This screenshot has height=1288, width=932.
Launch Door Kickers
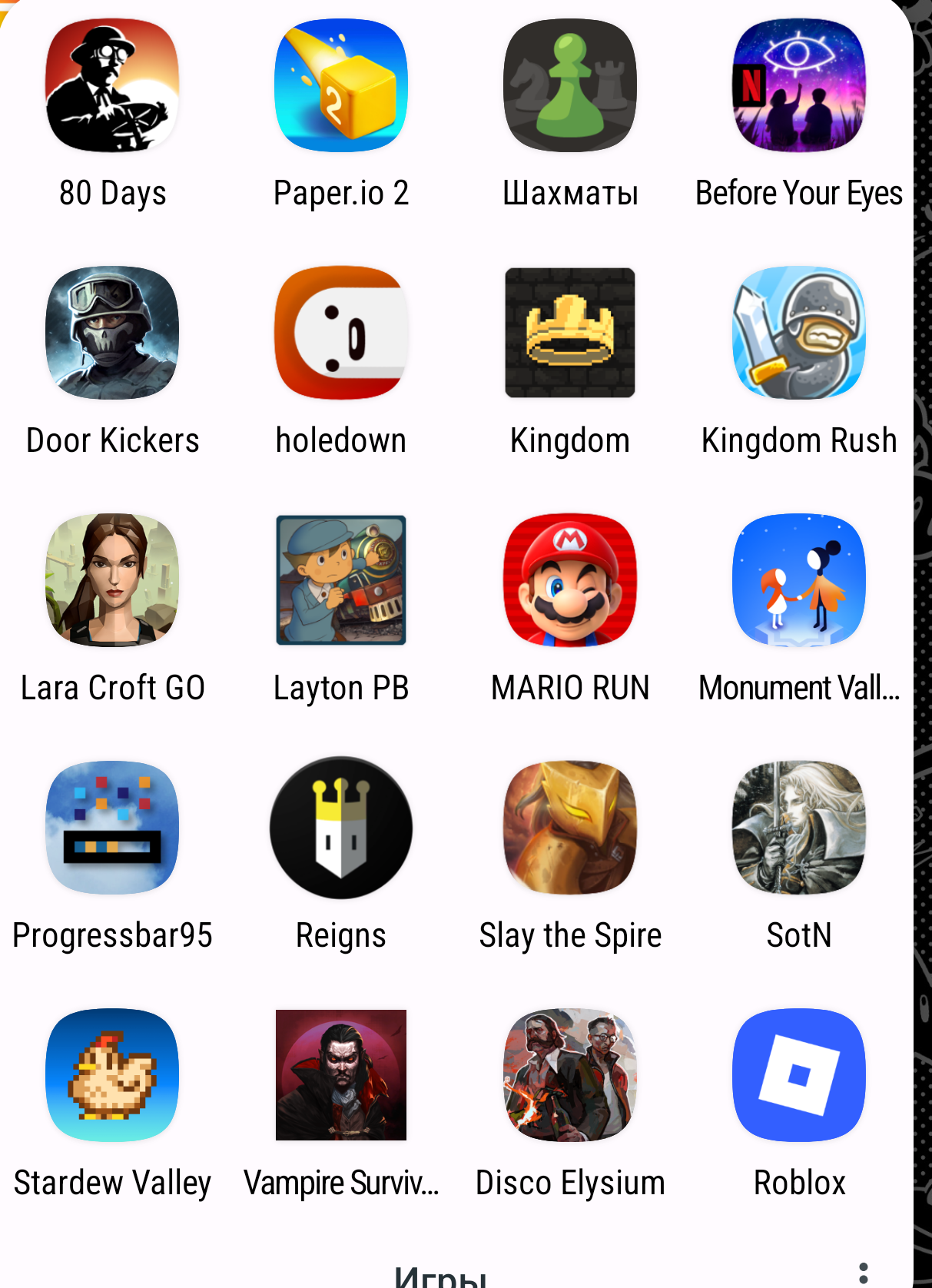(x=112, y=333)
